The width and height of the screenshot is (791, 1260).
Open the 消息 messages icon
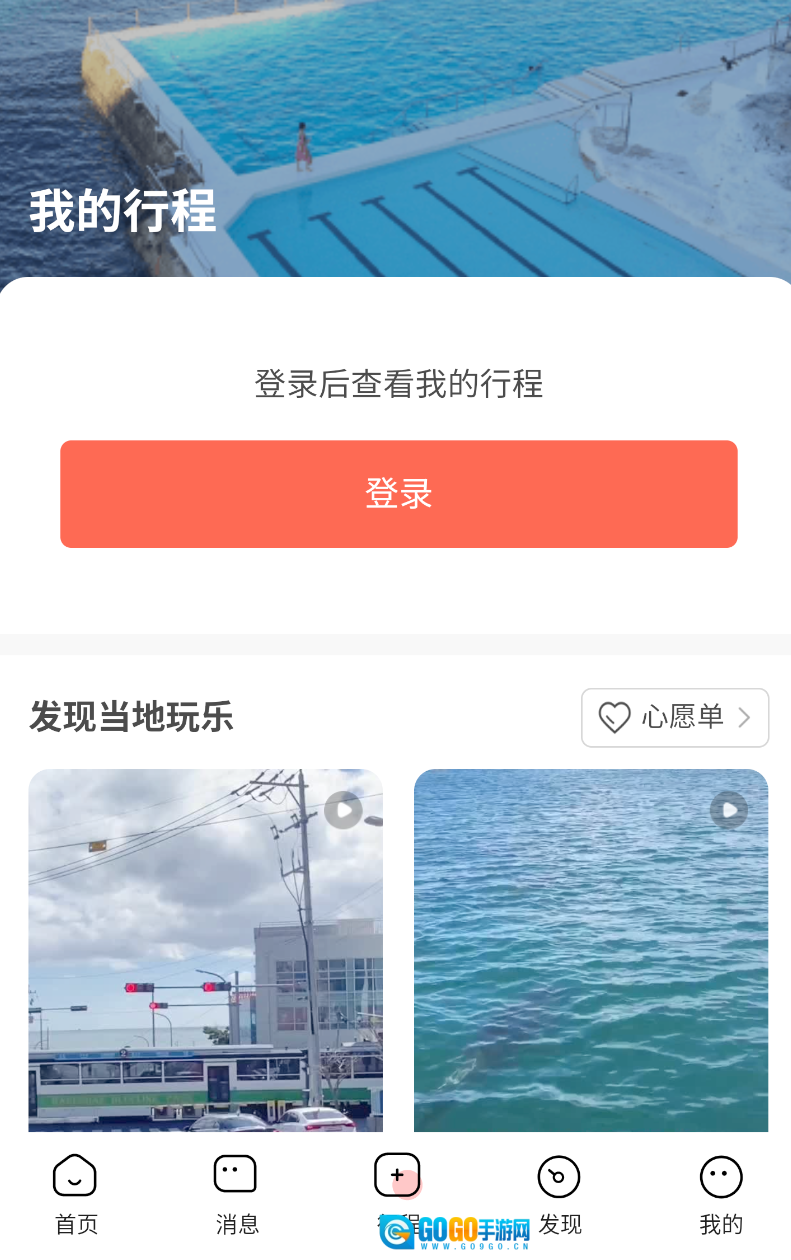coord(236,1173)
